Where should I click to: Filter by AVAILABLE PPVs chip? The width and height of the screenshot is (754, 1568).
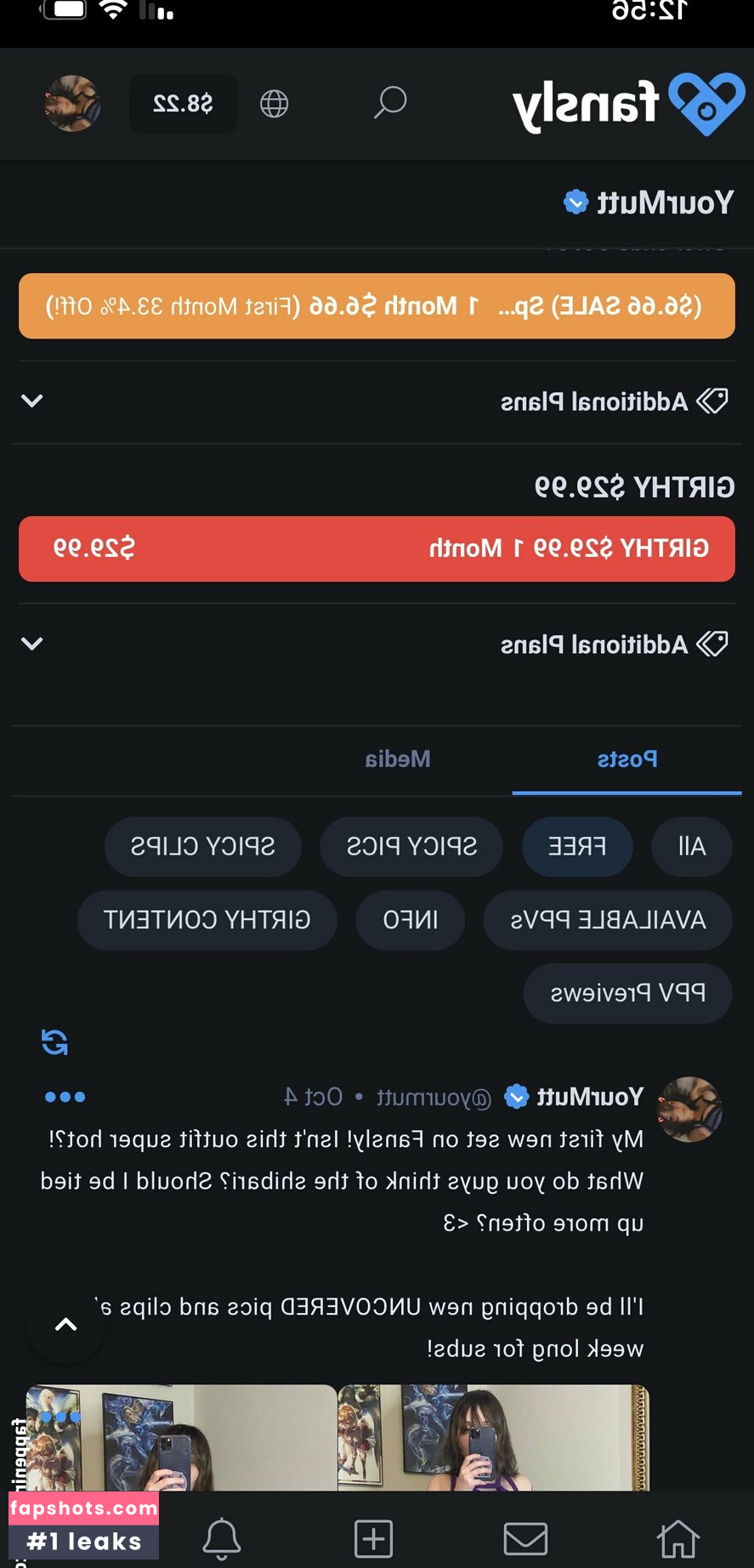click(608, 920)
